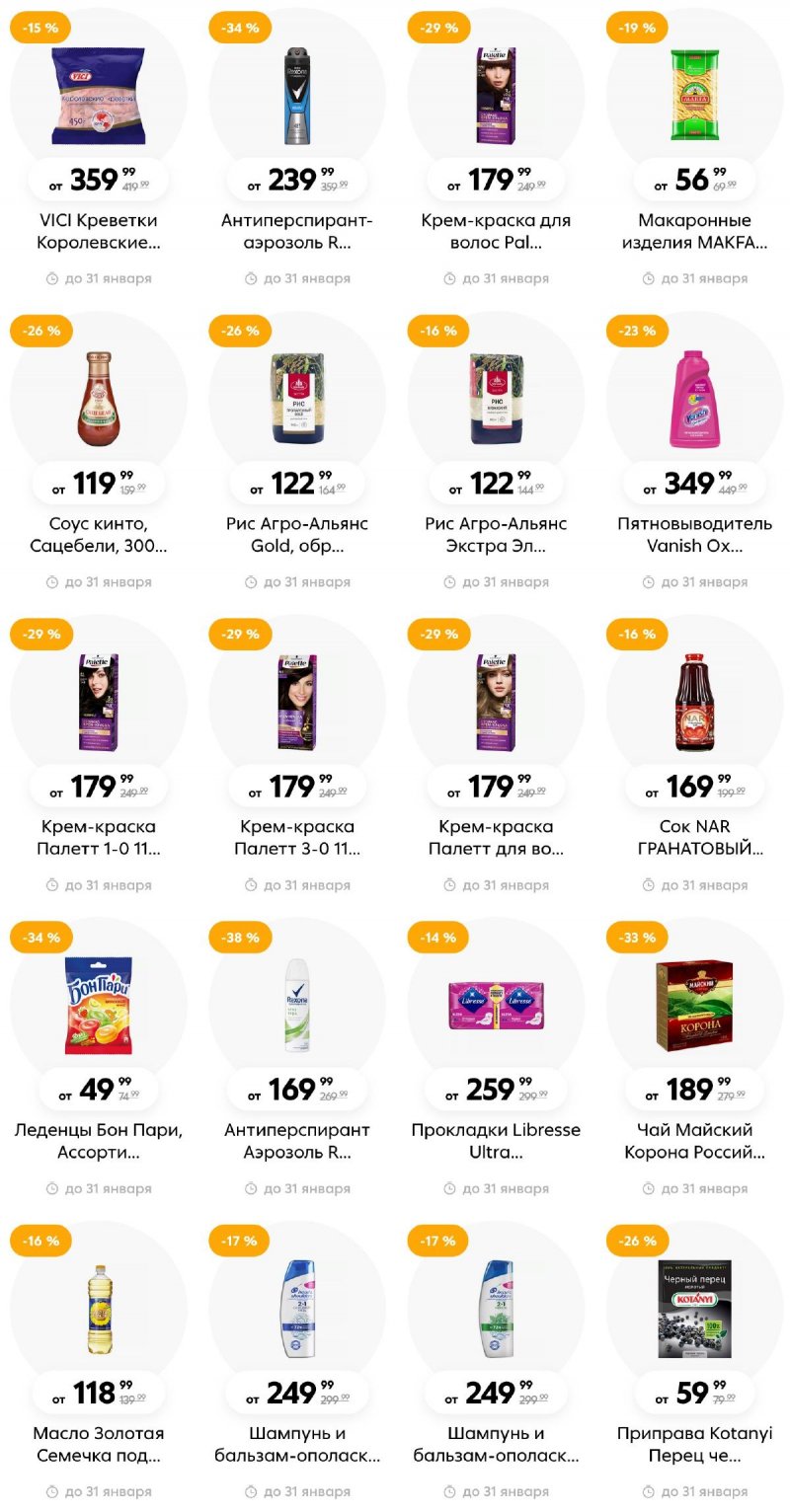Open the Rexona antiperspirant card priced 169.99
The width and height of the screenshot is (790, 1512).
tap(296, 1008)
